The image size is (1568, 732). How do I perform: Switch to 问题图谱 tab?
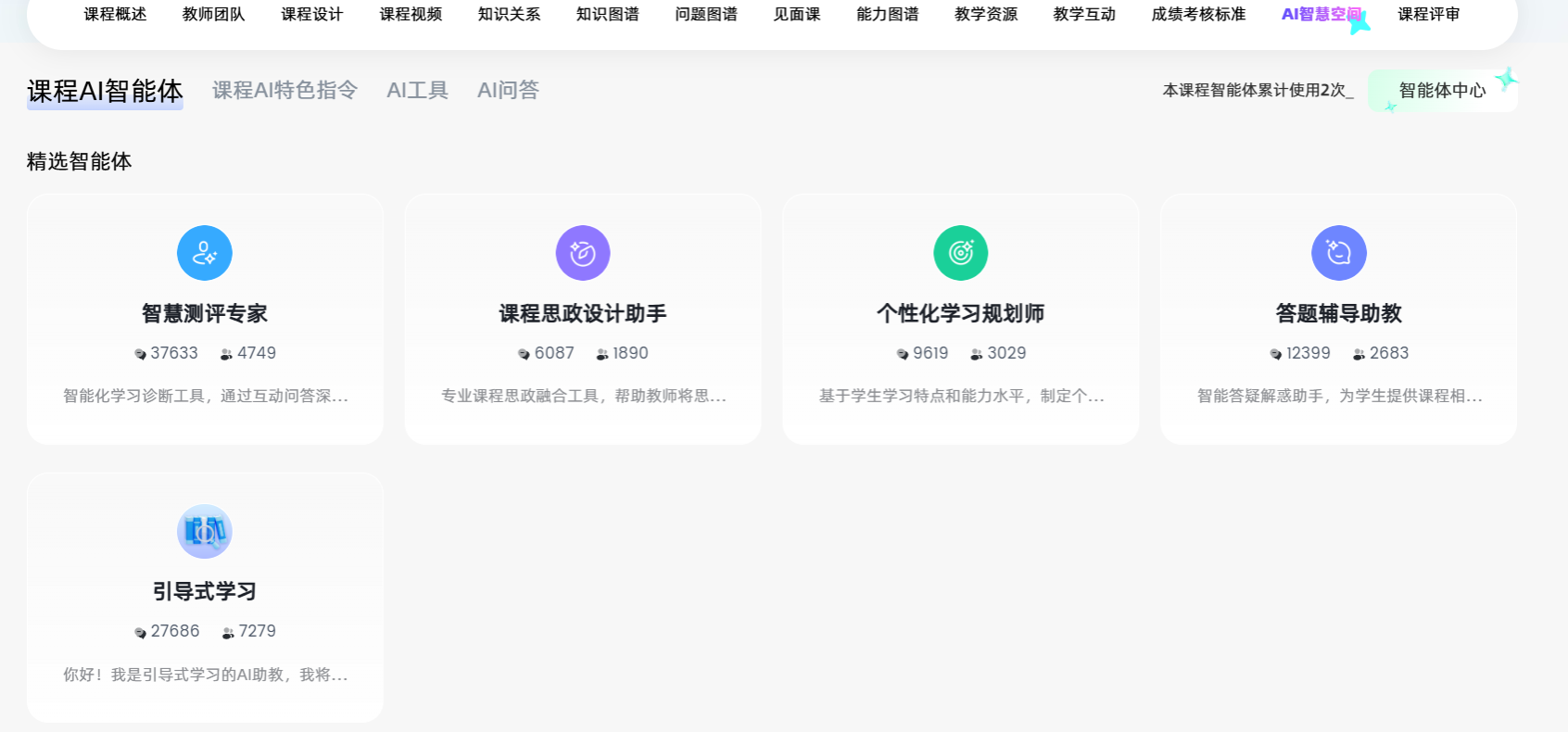pyautogui.click(x=706, y=15)
